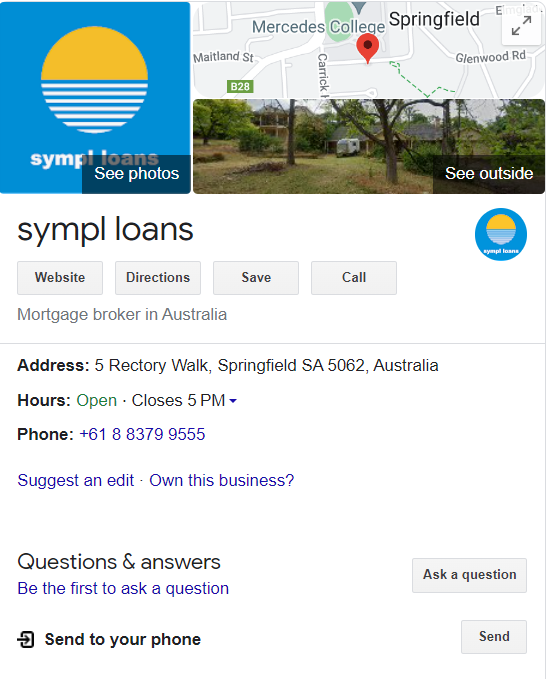Image resolution: width=546 pixels, height=679 pixels.
Task: Select Suggest an edit
Action: tap(76, 481)
